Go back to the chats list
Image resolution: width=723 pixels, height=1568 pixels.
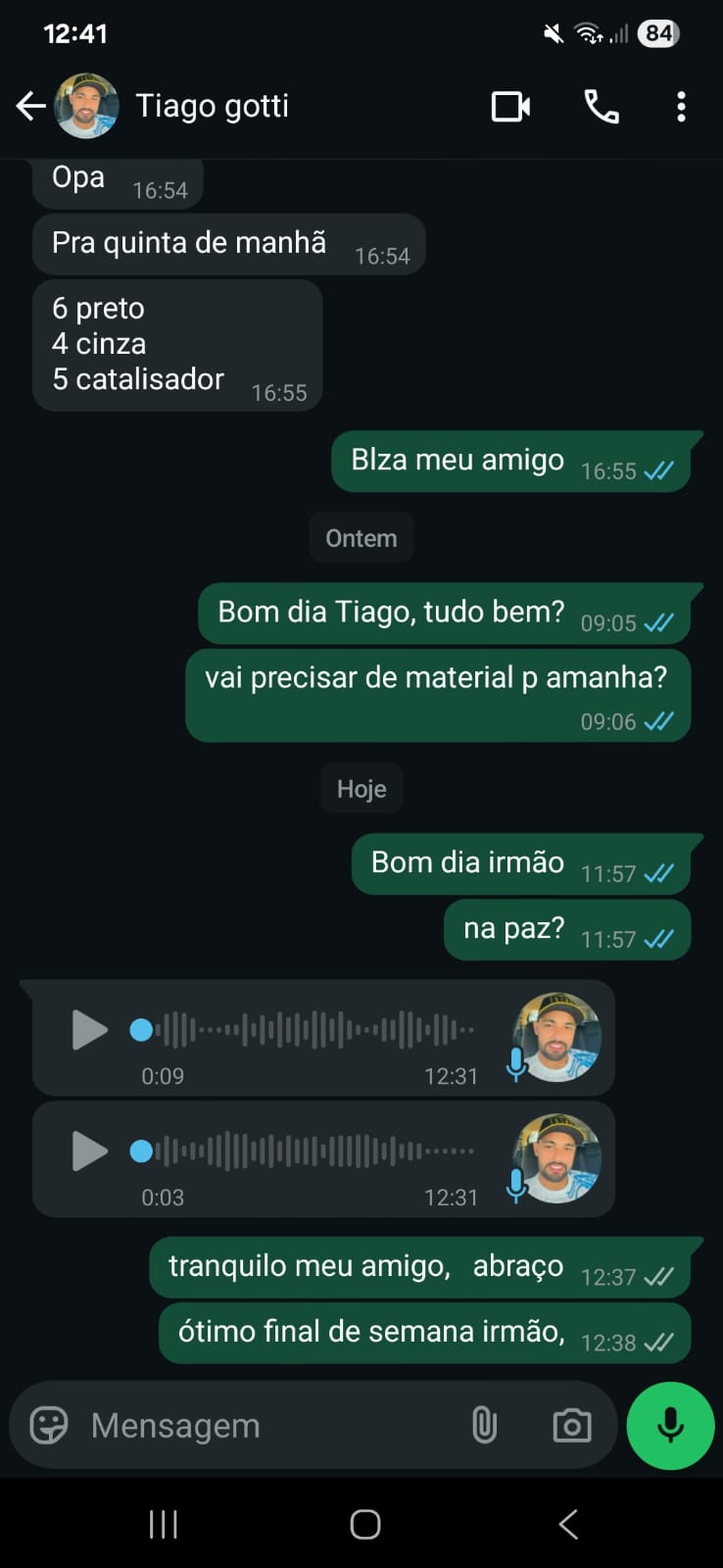coord(31,106)
